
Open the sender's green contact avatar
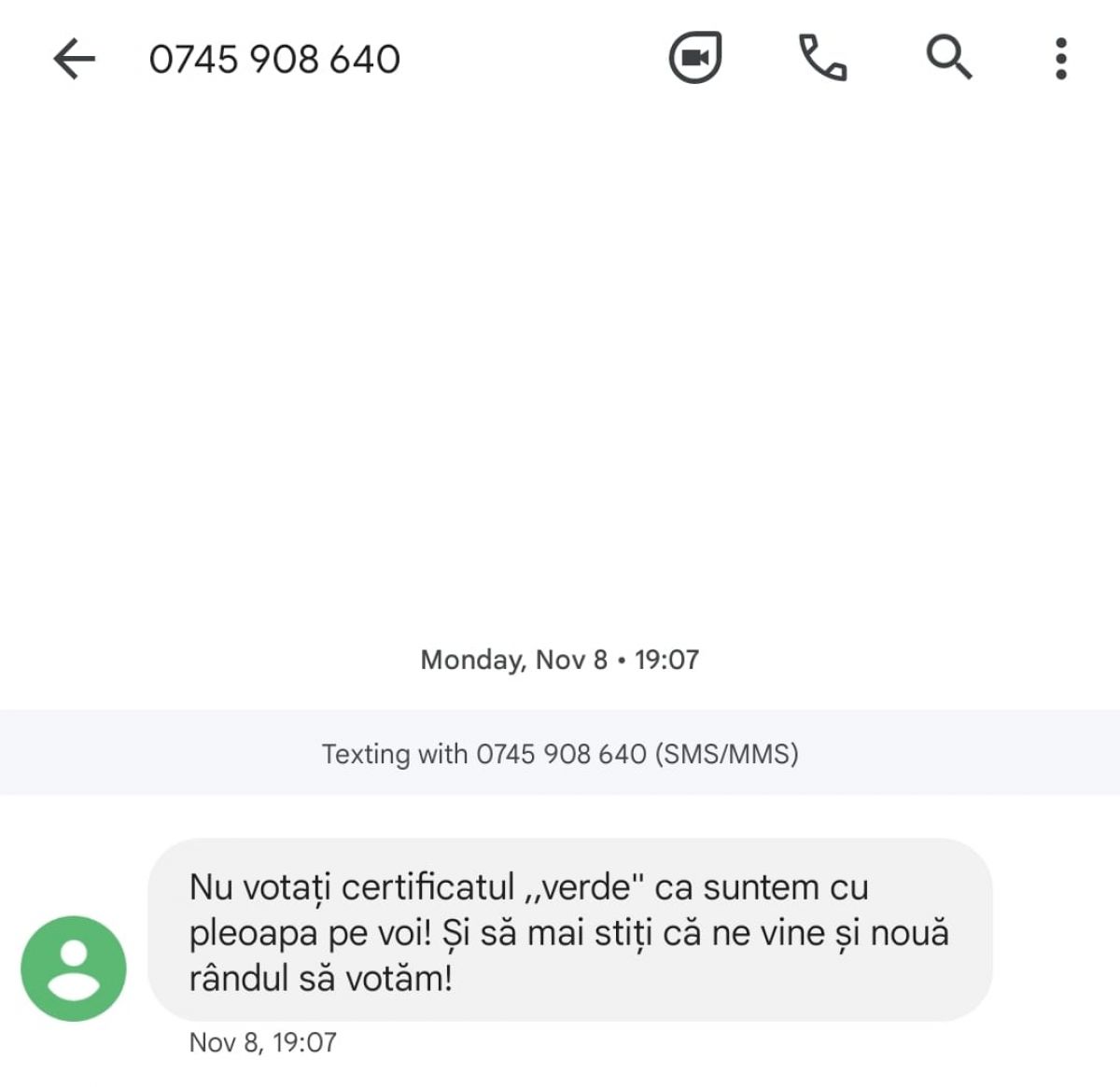[x=74, y=968]
